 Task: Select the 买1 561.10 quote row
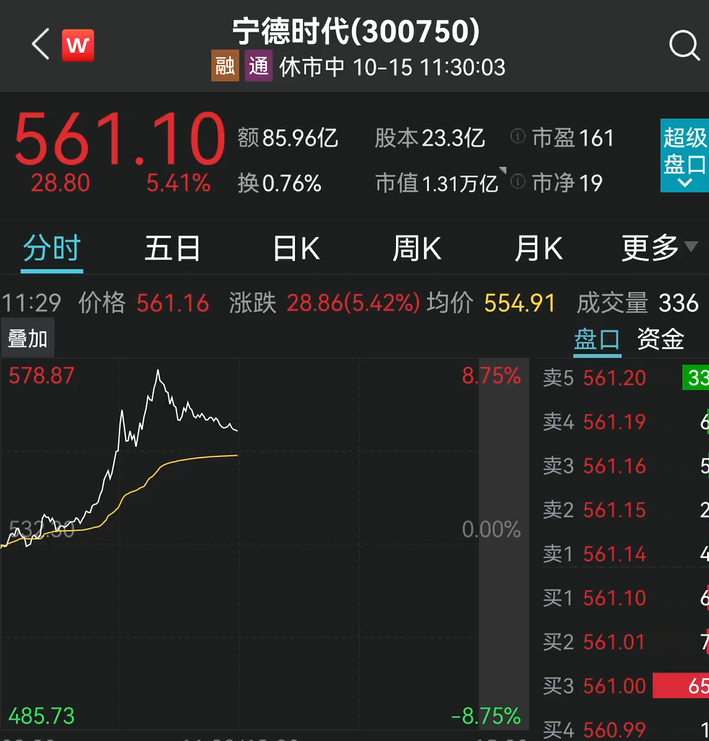click(622, 598)
